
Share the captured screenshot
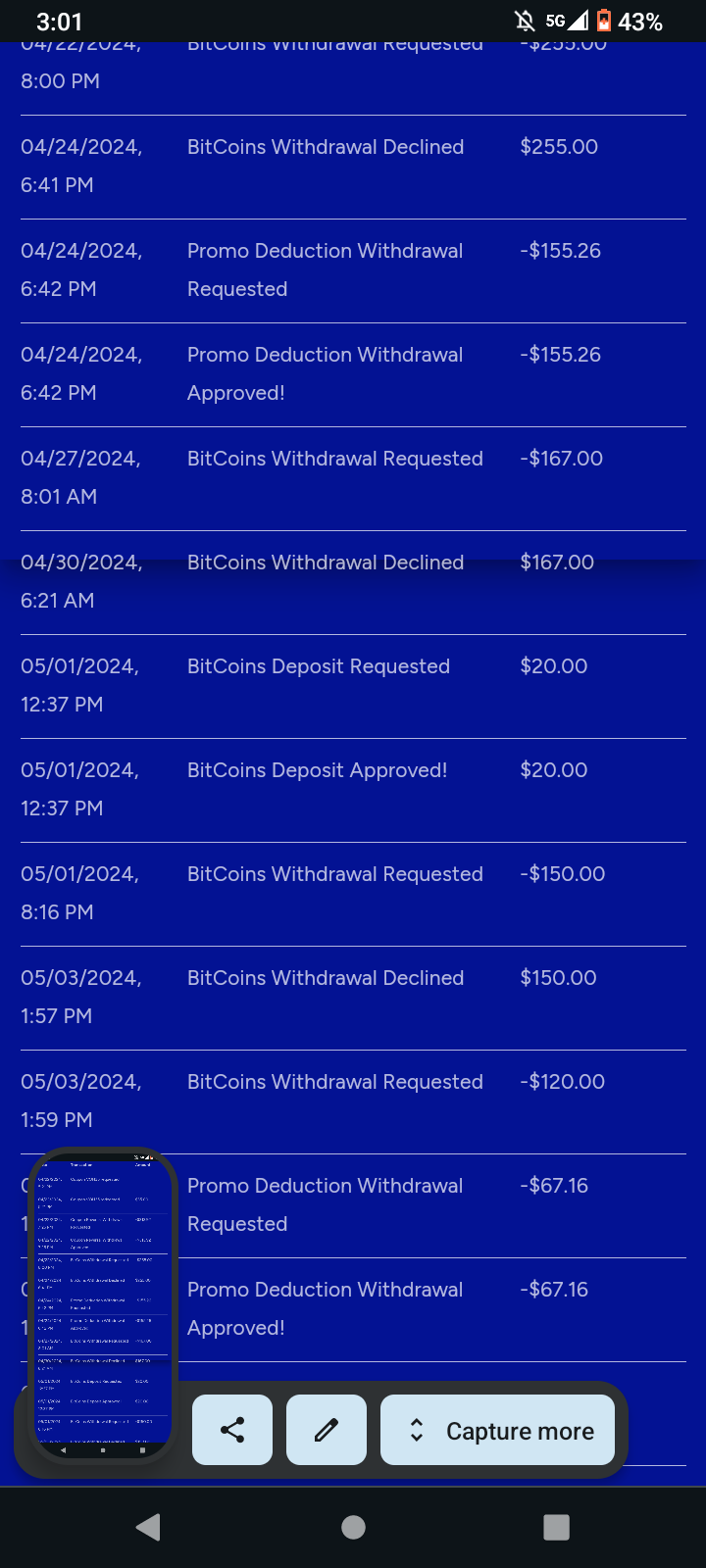coord(232,1430)
